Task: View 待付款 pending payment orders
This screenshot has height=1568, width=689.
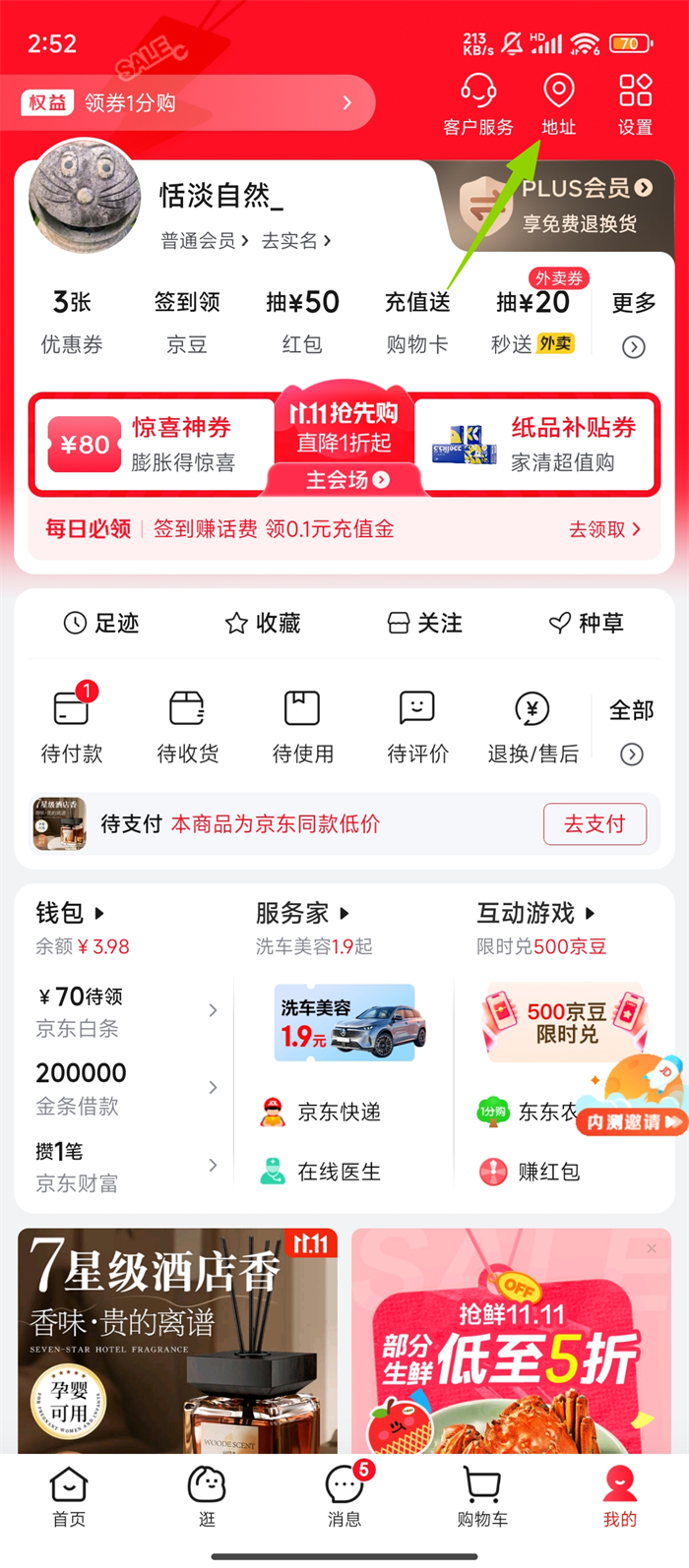Action: [x=72, y=727]
